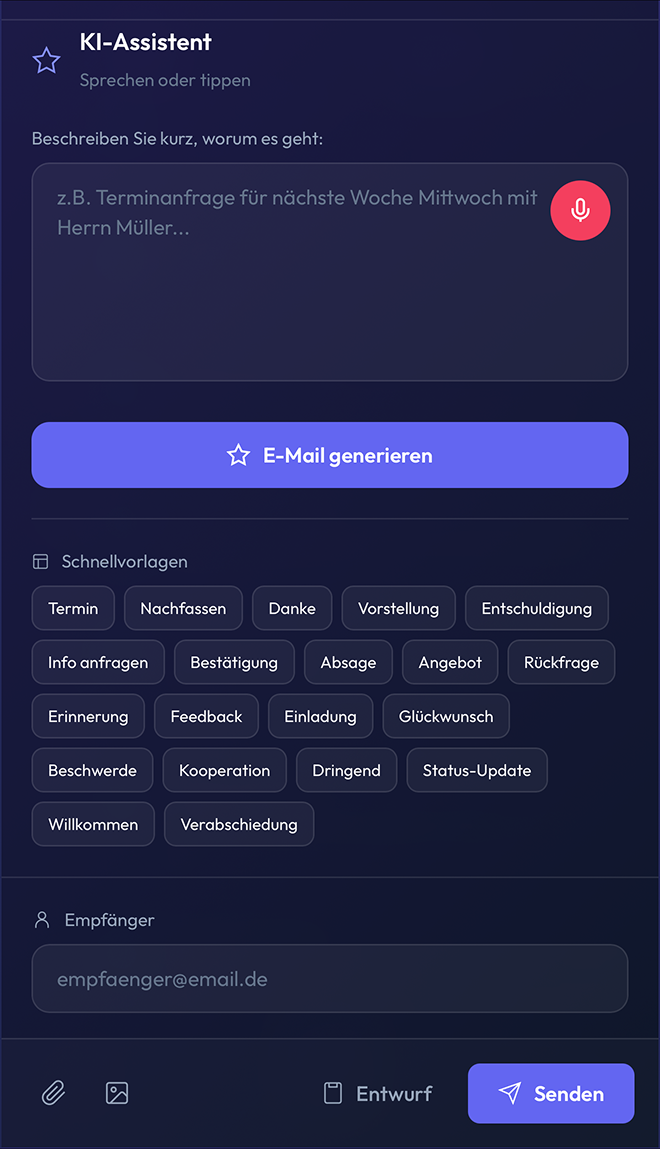Select the Angebot template chip
The width and height of the screenshot is (660, 1149).
[x=450, y=662]
